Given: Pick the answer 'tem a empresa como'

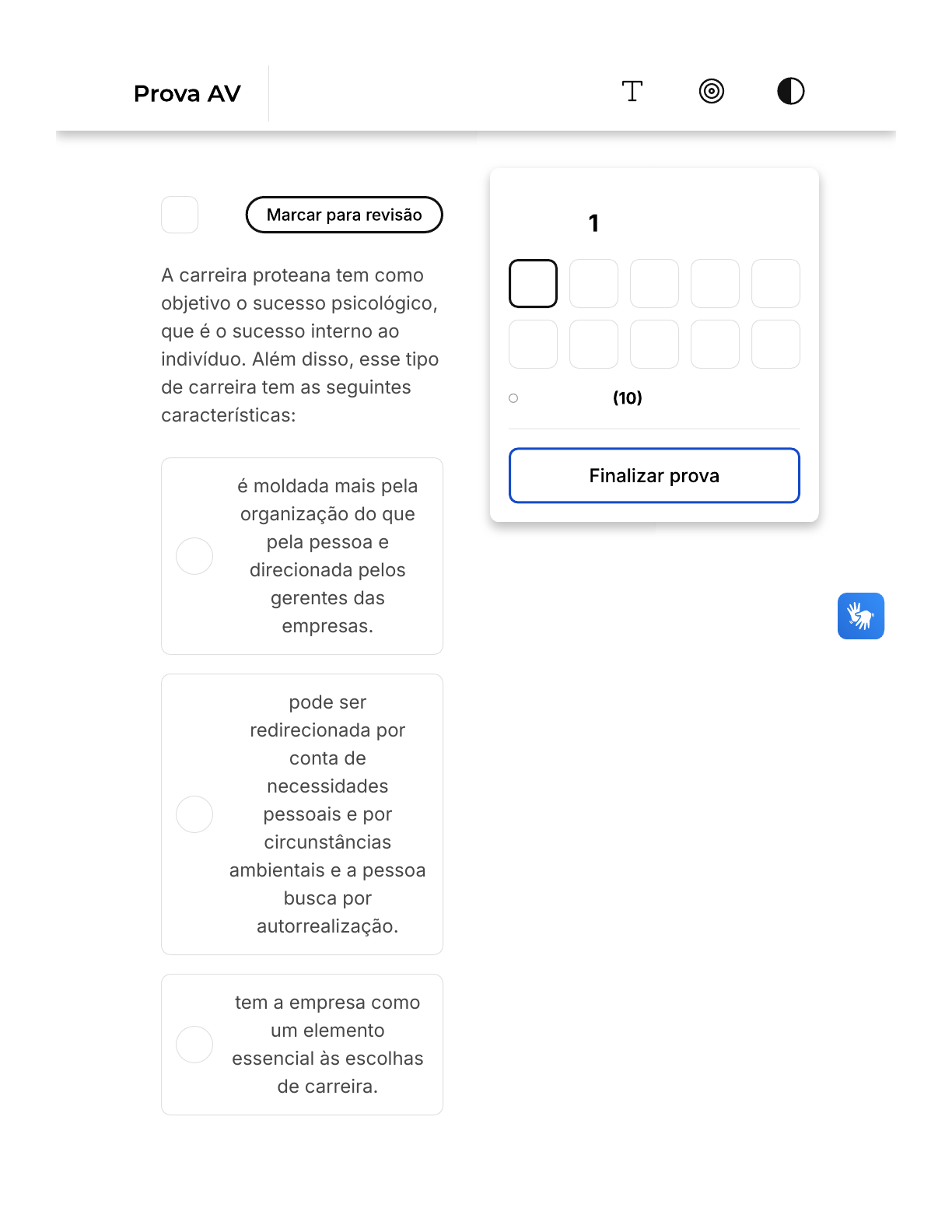Looking at the screenshot, I should (x=194, y=1045).
